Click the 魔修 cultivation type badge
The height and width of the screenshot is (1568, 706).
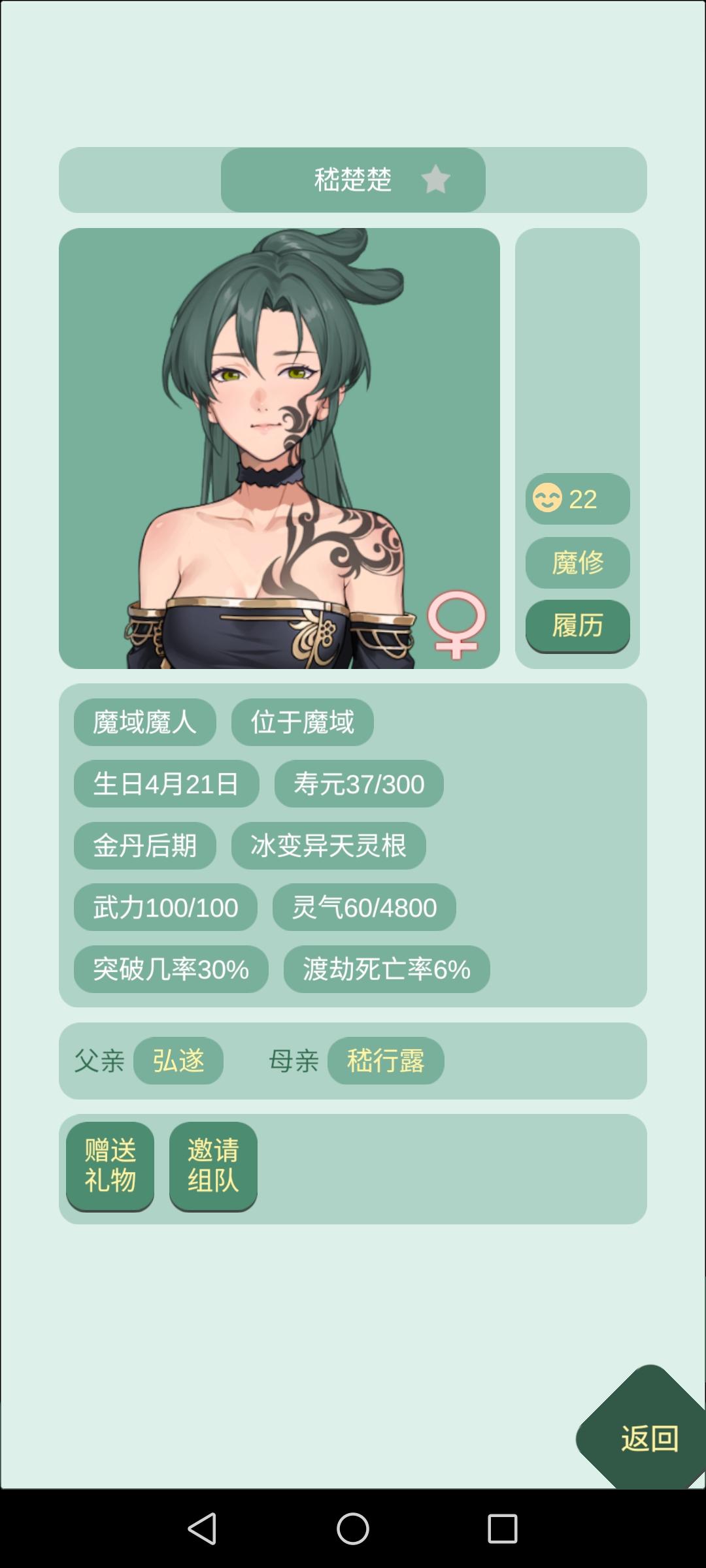[x=578, y=562]
